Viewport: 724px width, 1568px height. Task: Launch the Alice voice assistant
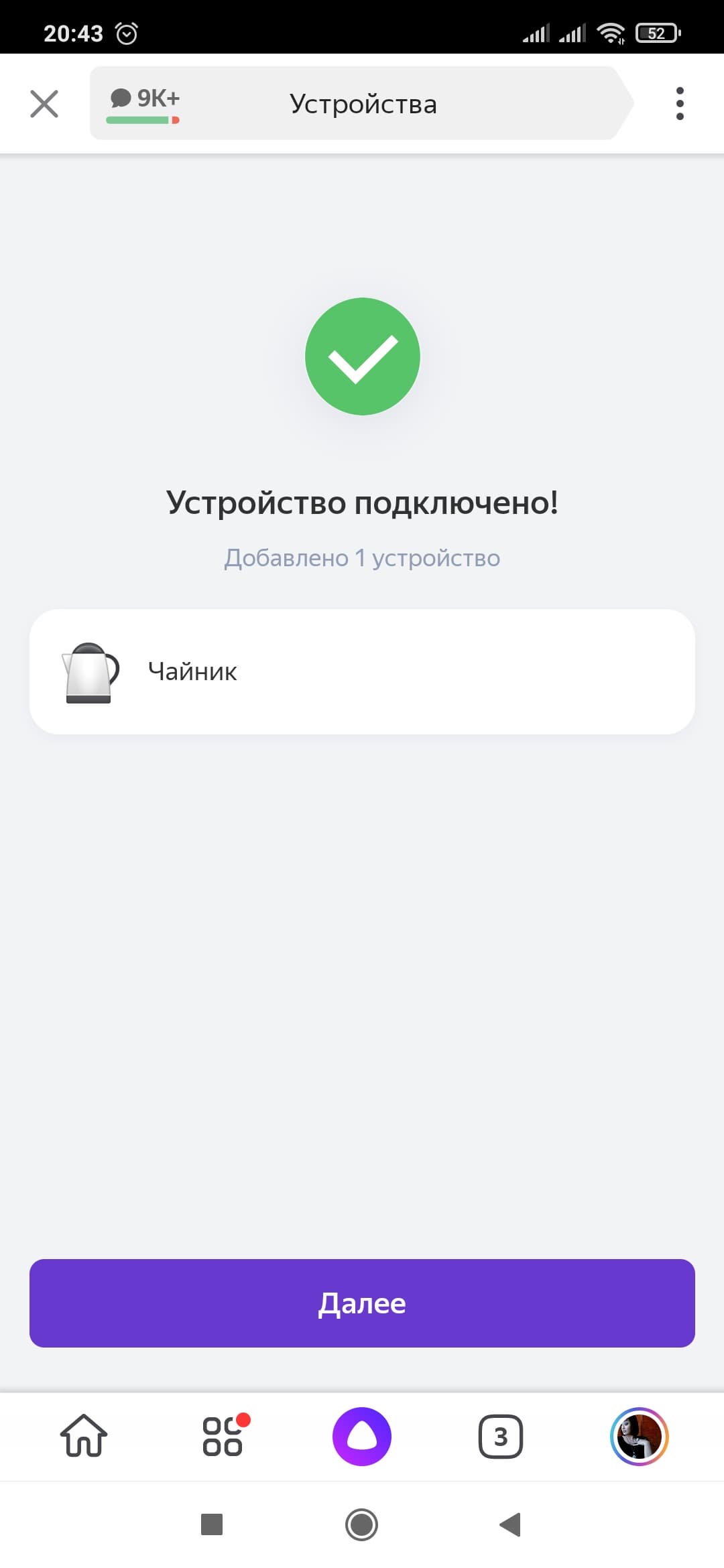tap(362, 1436)
